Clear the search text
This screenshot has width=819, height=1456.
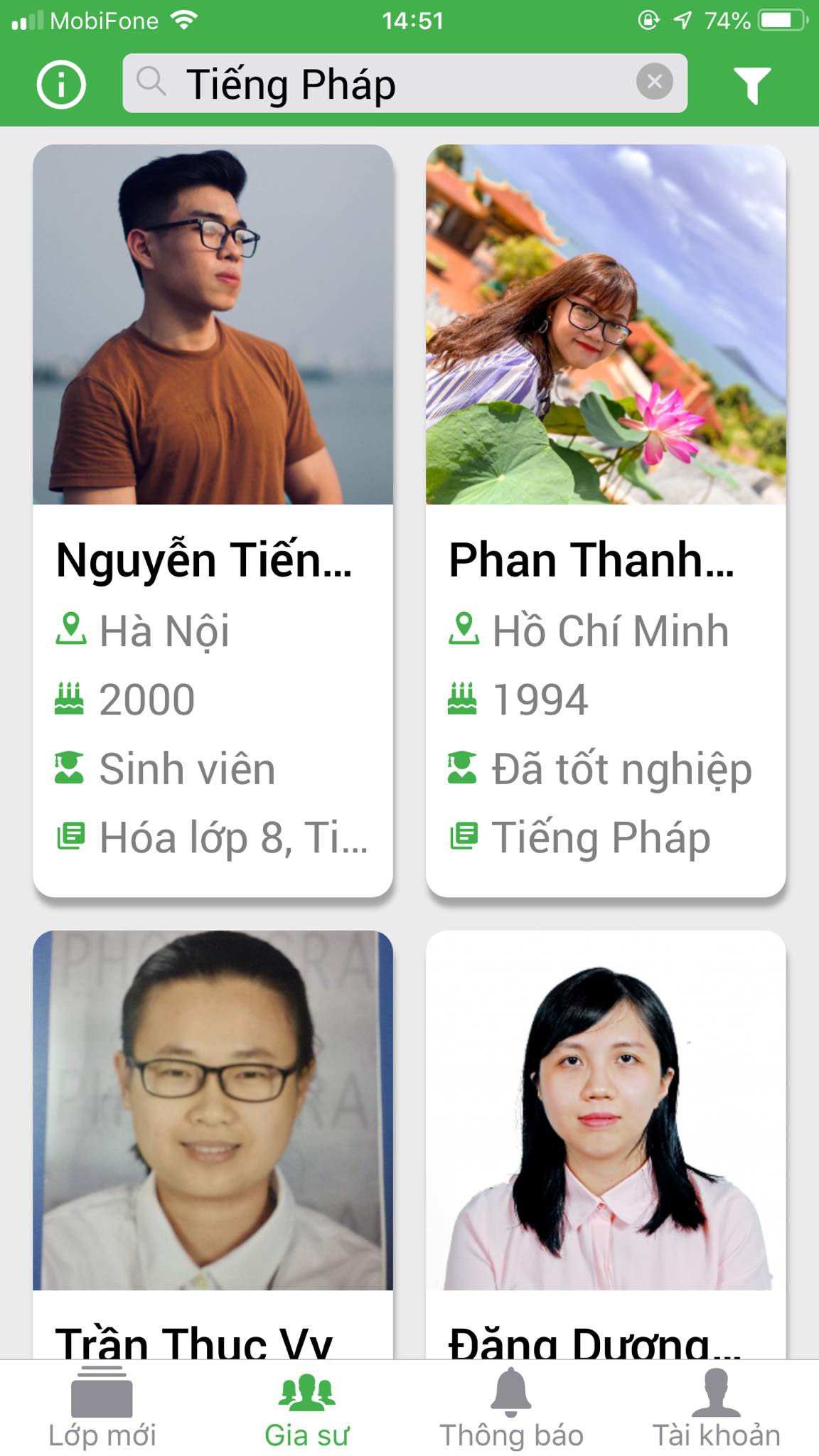click(654, 82)
